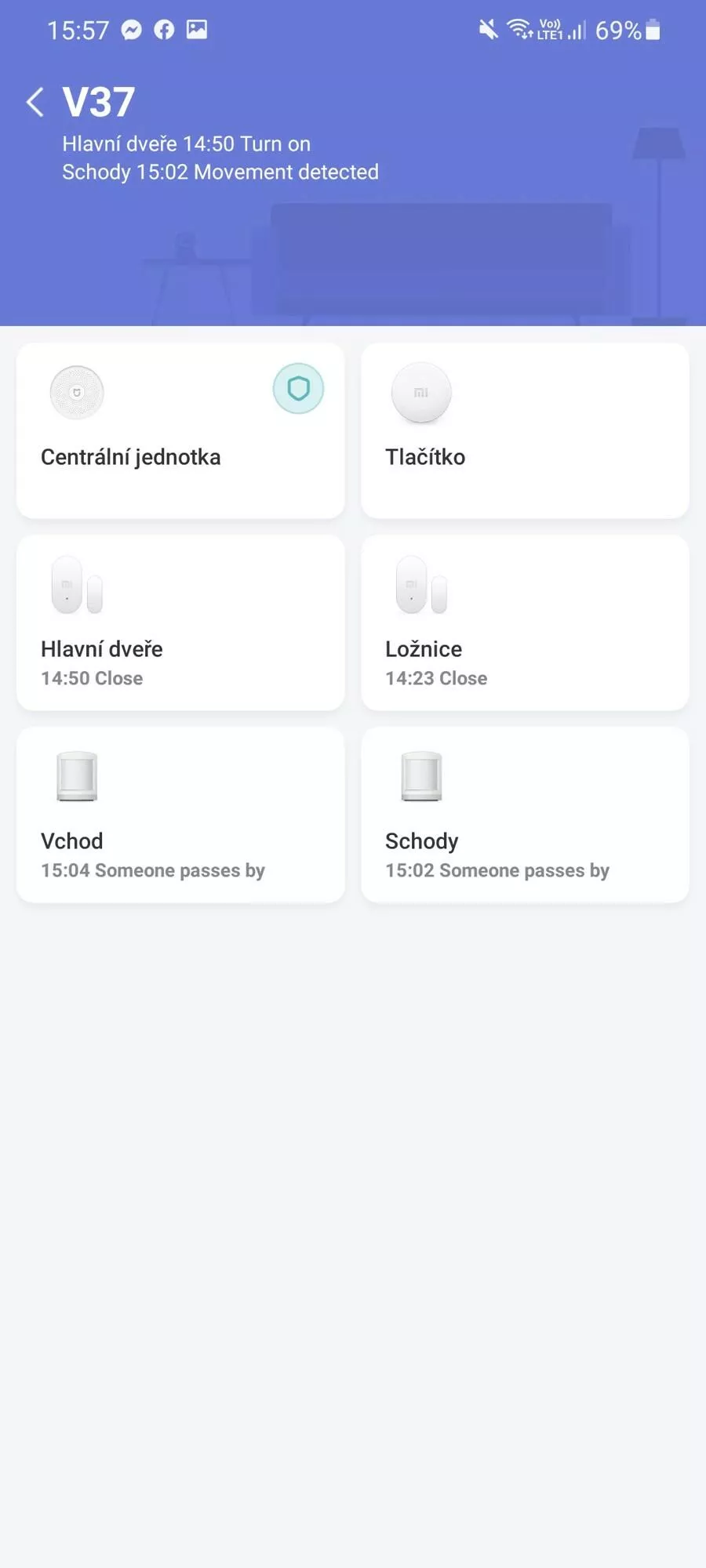Open the Schody motion sensor card

(525, 815)
